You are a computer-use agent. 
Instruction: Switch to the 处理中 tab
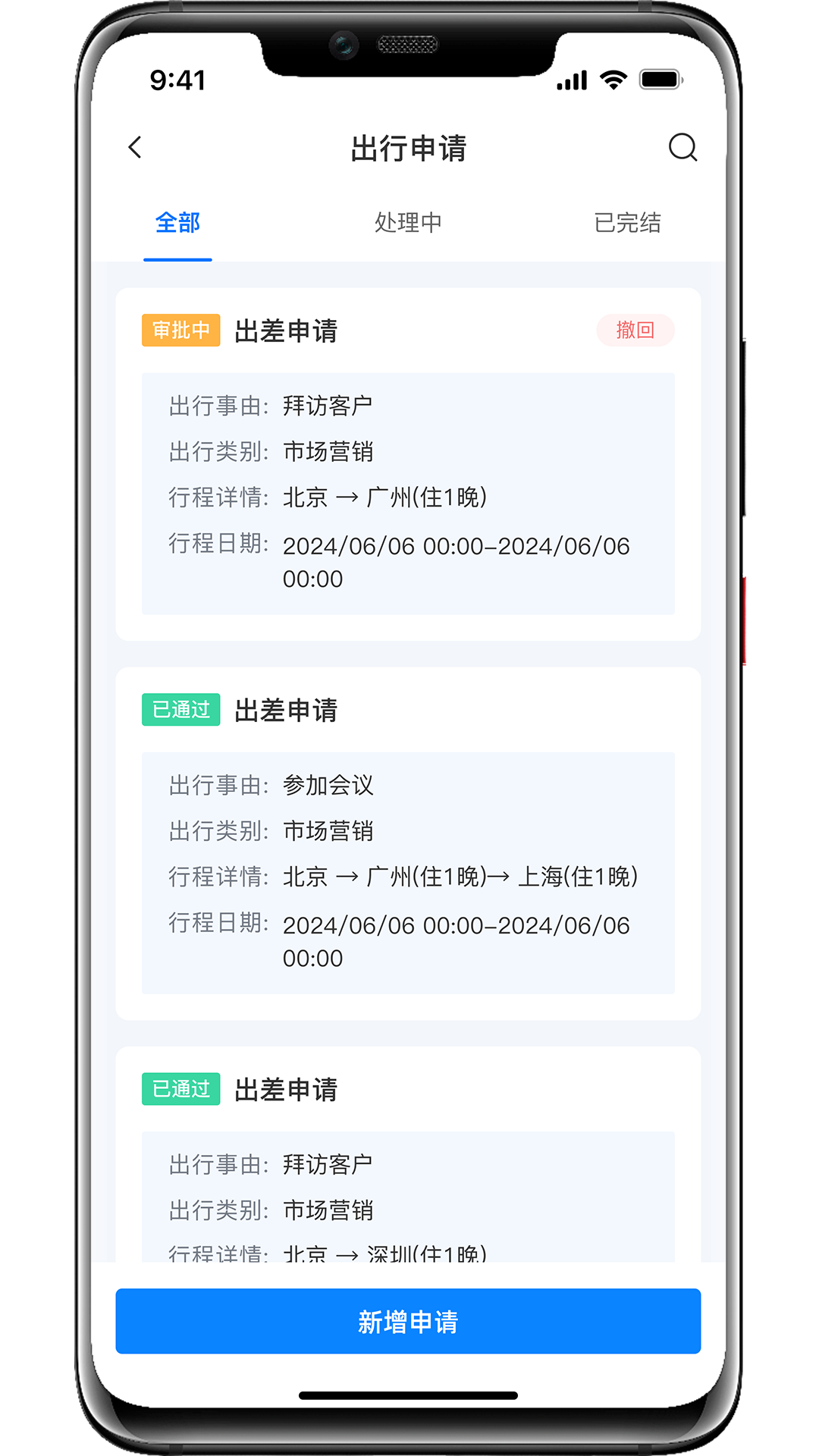point(408,223)
